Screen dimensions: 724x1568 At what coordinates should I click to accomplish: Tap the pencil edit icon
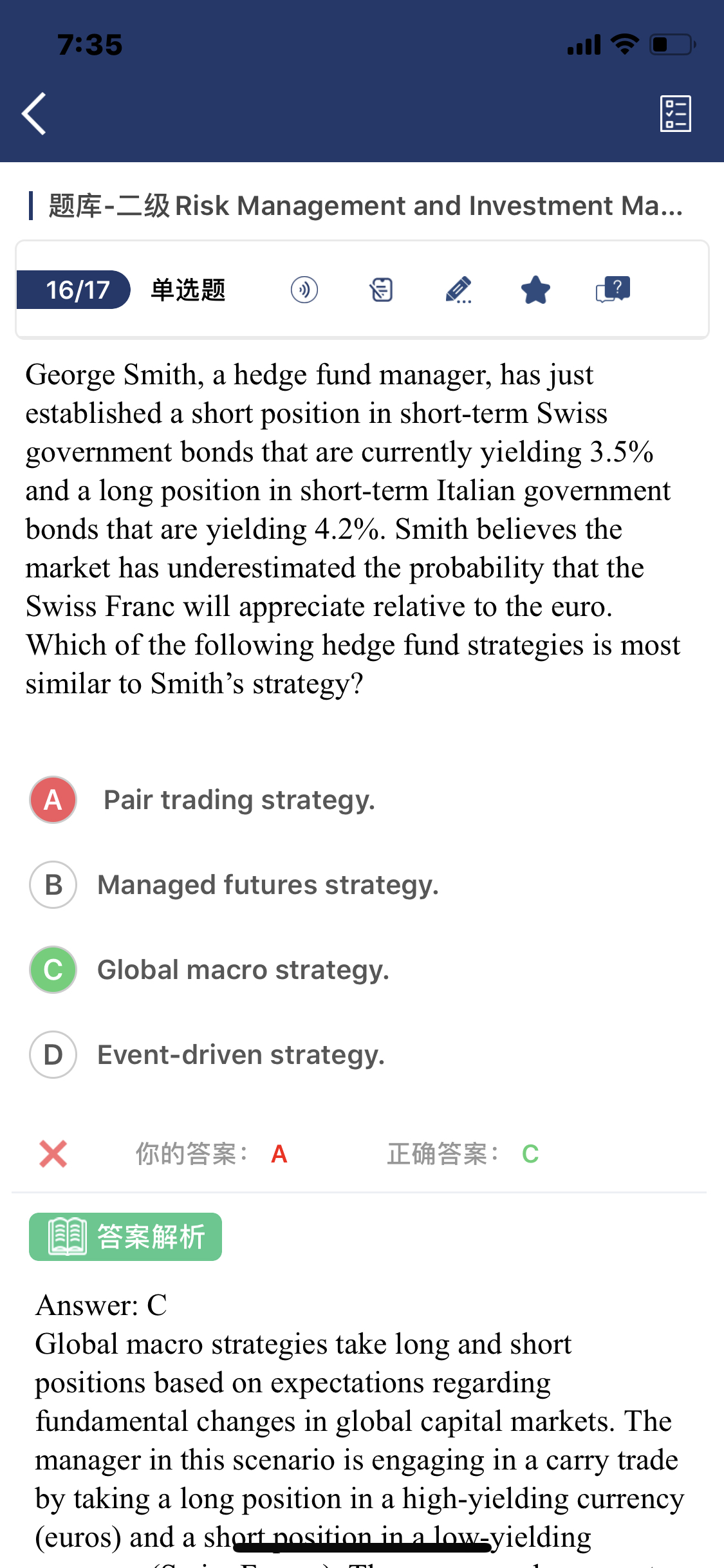pos(458,290)
